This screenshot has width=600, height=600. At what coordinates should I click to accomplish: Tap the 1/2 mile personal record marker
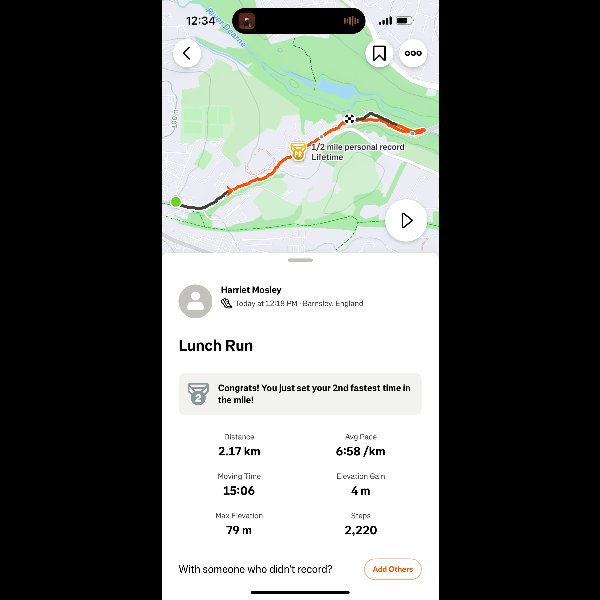click(297, 151)
